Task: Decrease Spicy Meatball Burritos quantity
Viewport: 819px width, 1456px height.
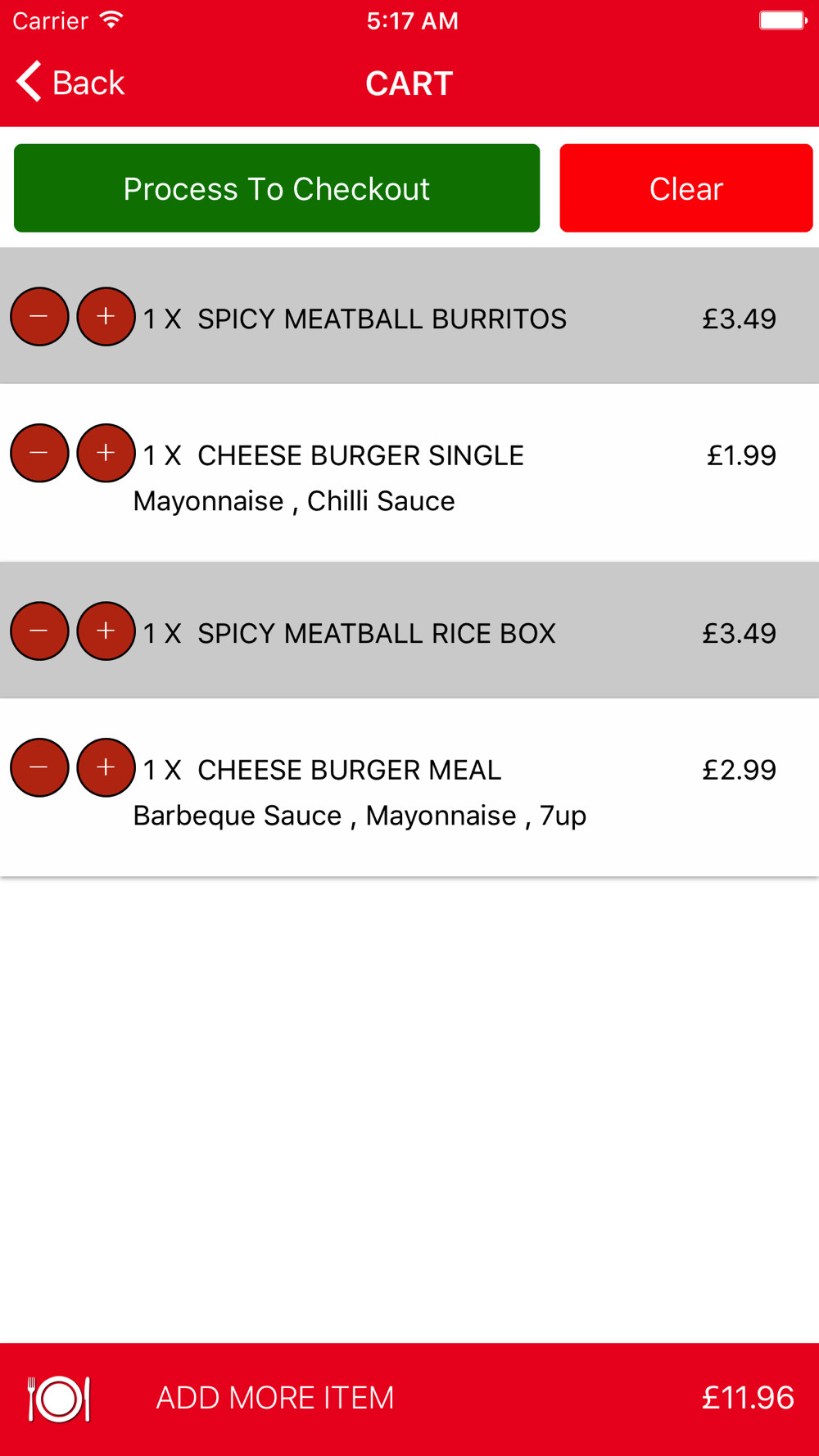Action: click(x=39, y=317)
